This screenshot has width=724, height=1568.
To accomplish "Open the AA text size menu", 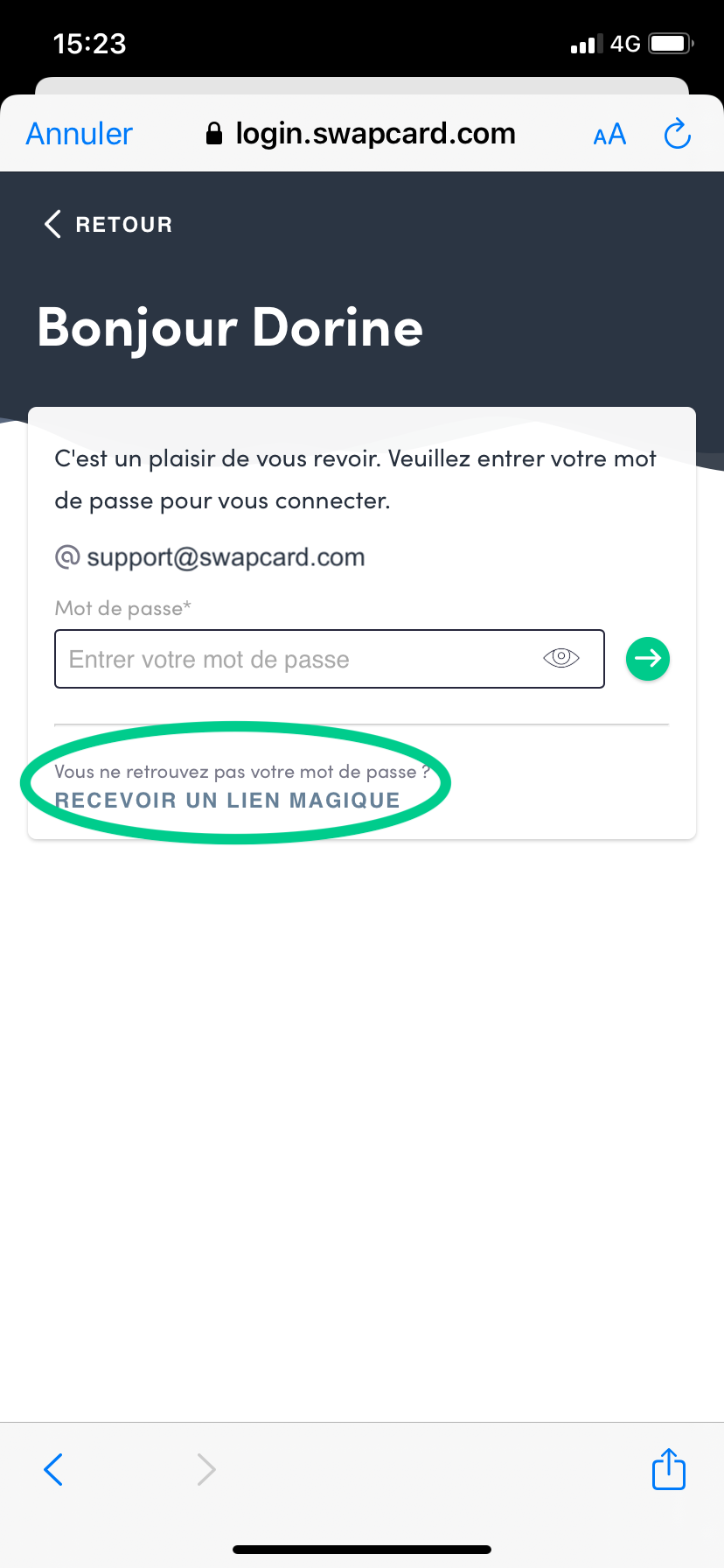I will (x=609, y=135).
